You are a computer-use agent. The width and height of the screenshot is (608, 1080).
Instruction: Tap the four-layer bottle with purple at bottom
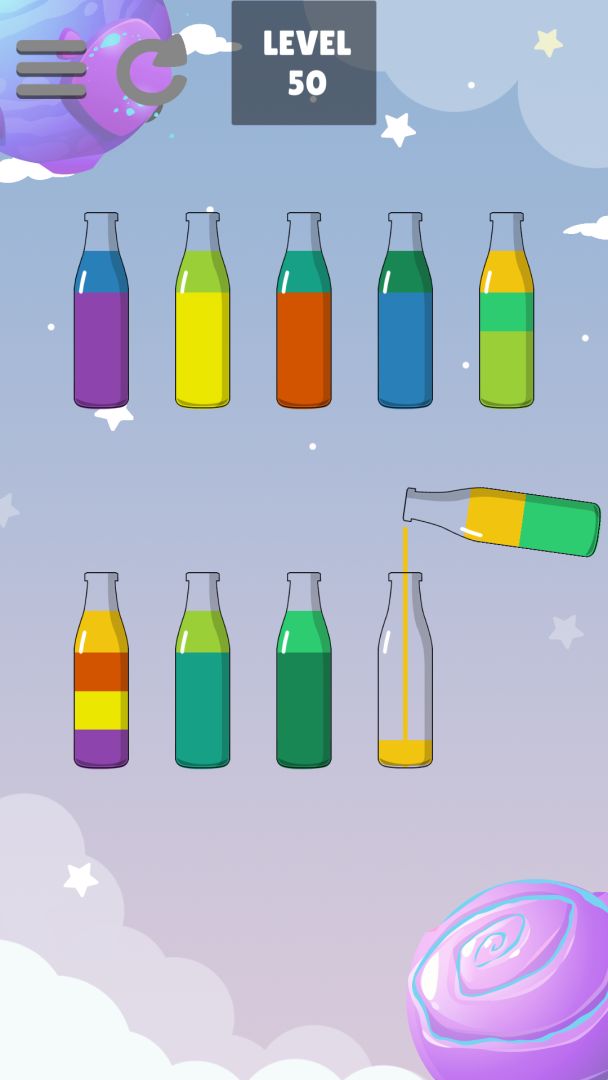[101, 680]
